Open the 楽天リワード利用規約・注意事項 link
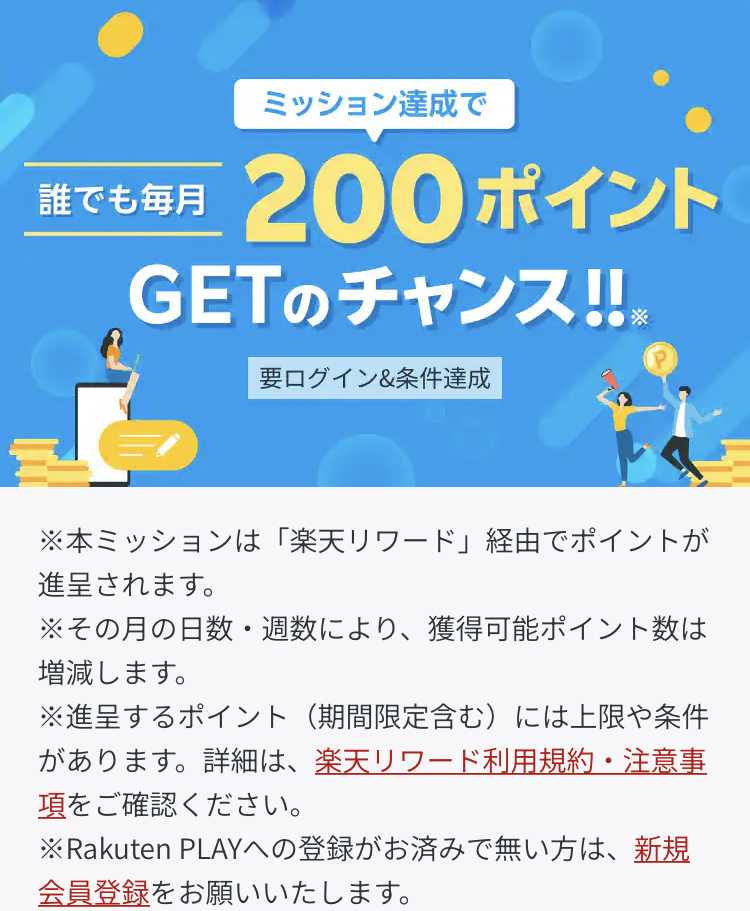The width and height of the screenshot is (750, 911). pyautogui.click(x=510, y=762)
